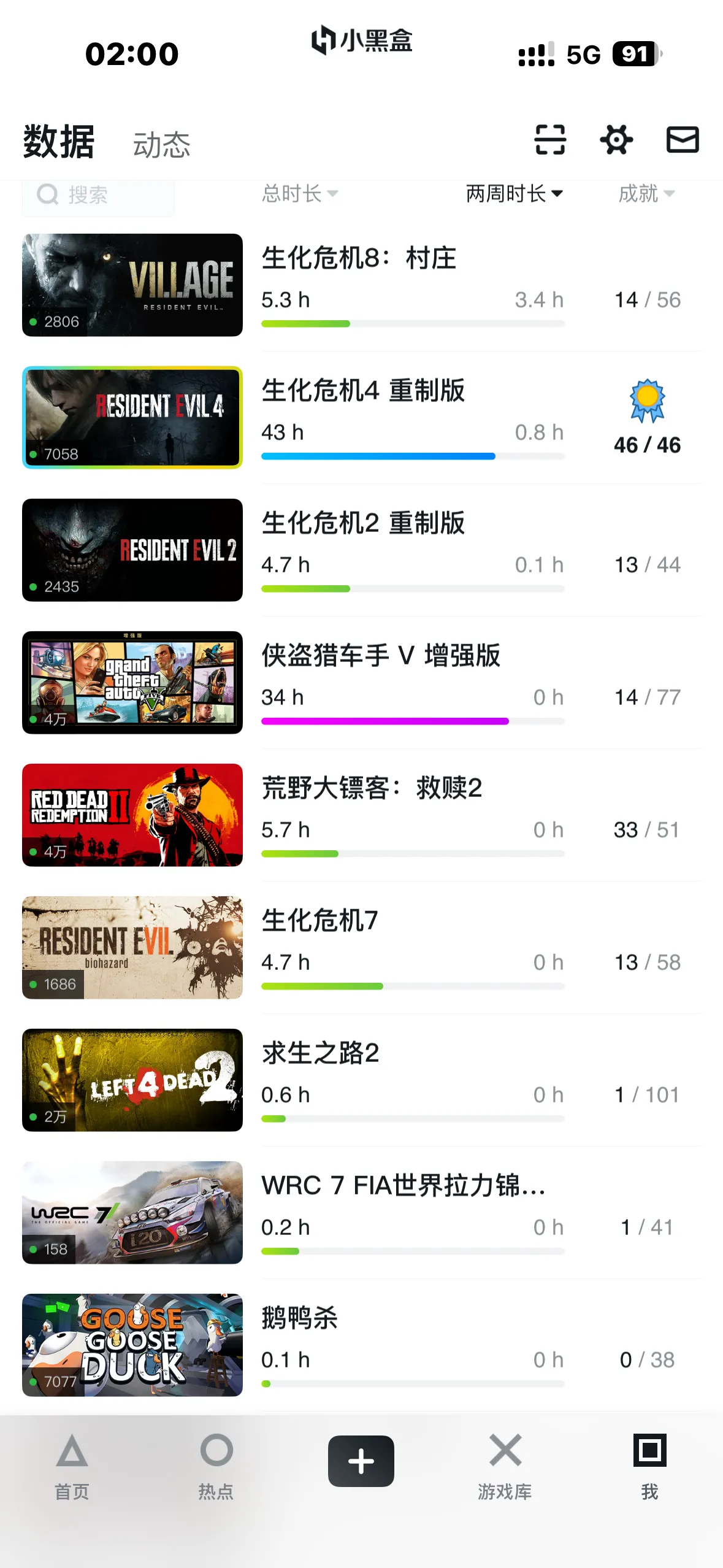The height and width of the screenshot is (1568, 723).
Task: Tap the plus create button
Action: pos(361,1461)
